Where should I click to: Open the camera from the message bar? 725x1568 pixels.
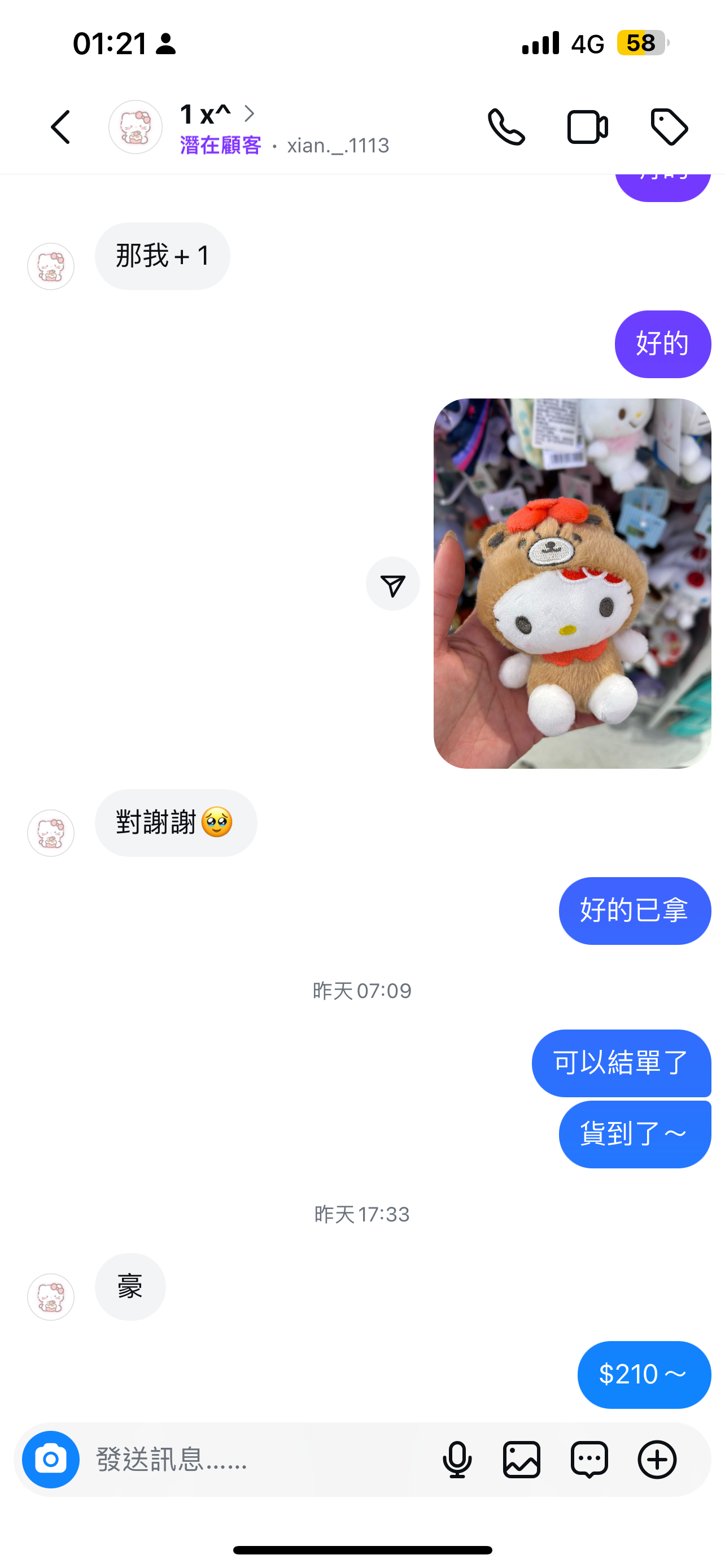[x=51, y=1459]
